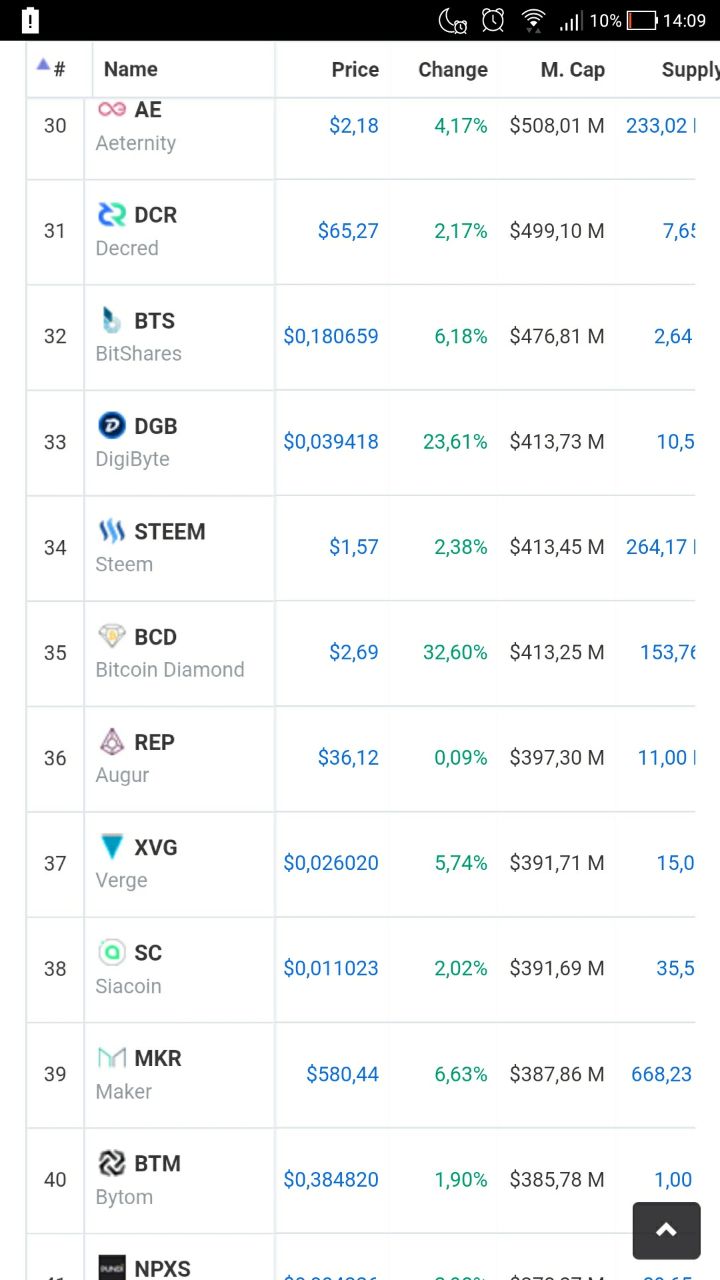720x1280 pixels.
Task: Sort the list by Name column
Action: click(x=130, y=69)
